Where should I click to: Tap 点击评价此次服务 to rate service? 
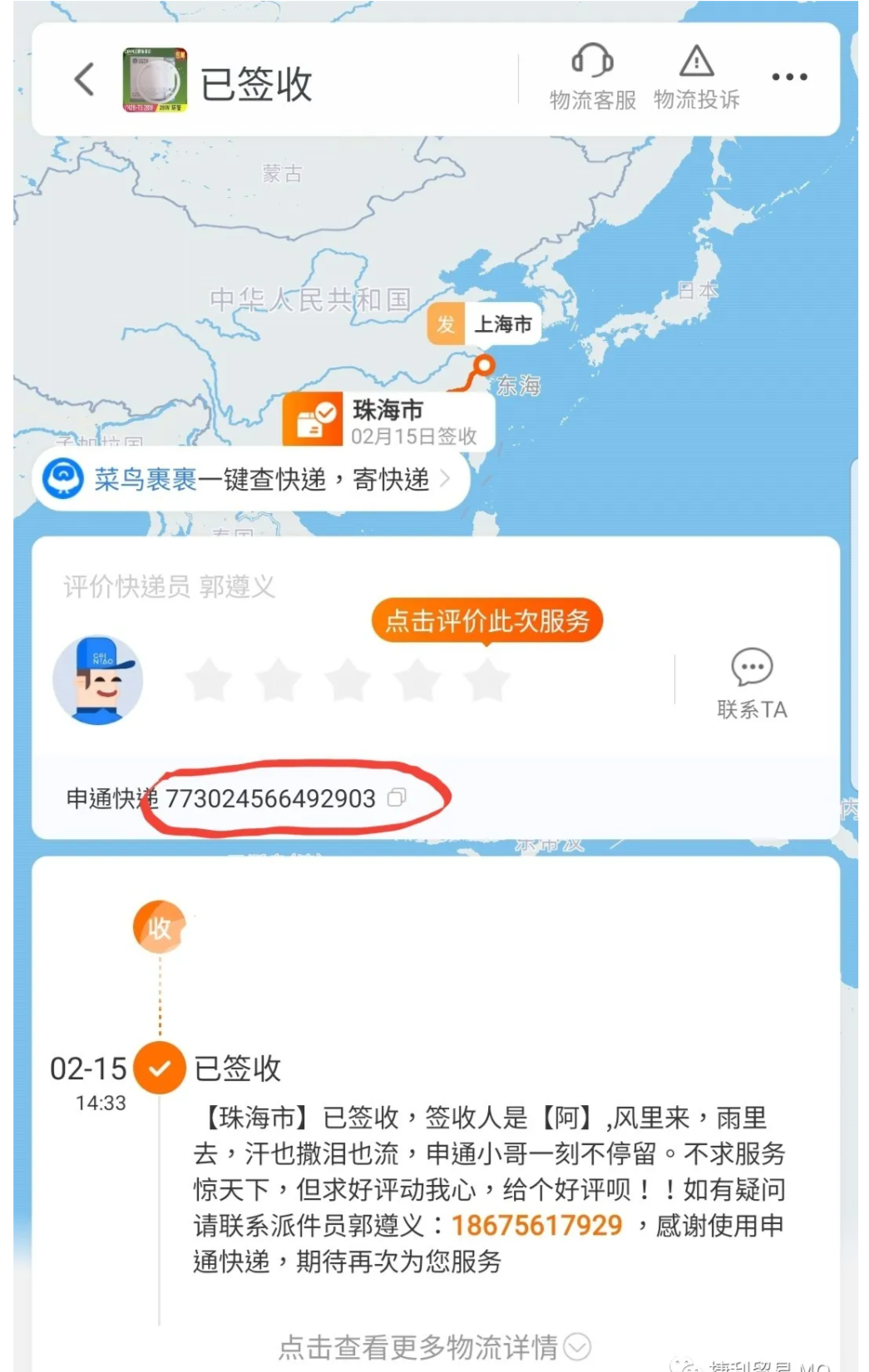(486, 620)
